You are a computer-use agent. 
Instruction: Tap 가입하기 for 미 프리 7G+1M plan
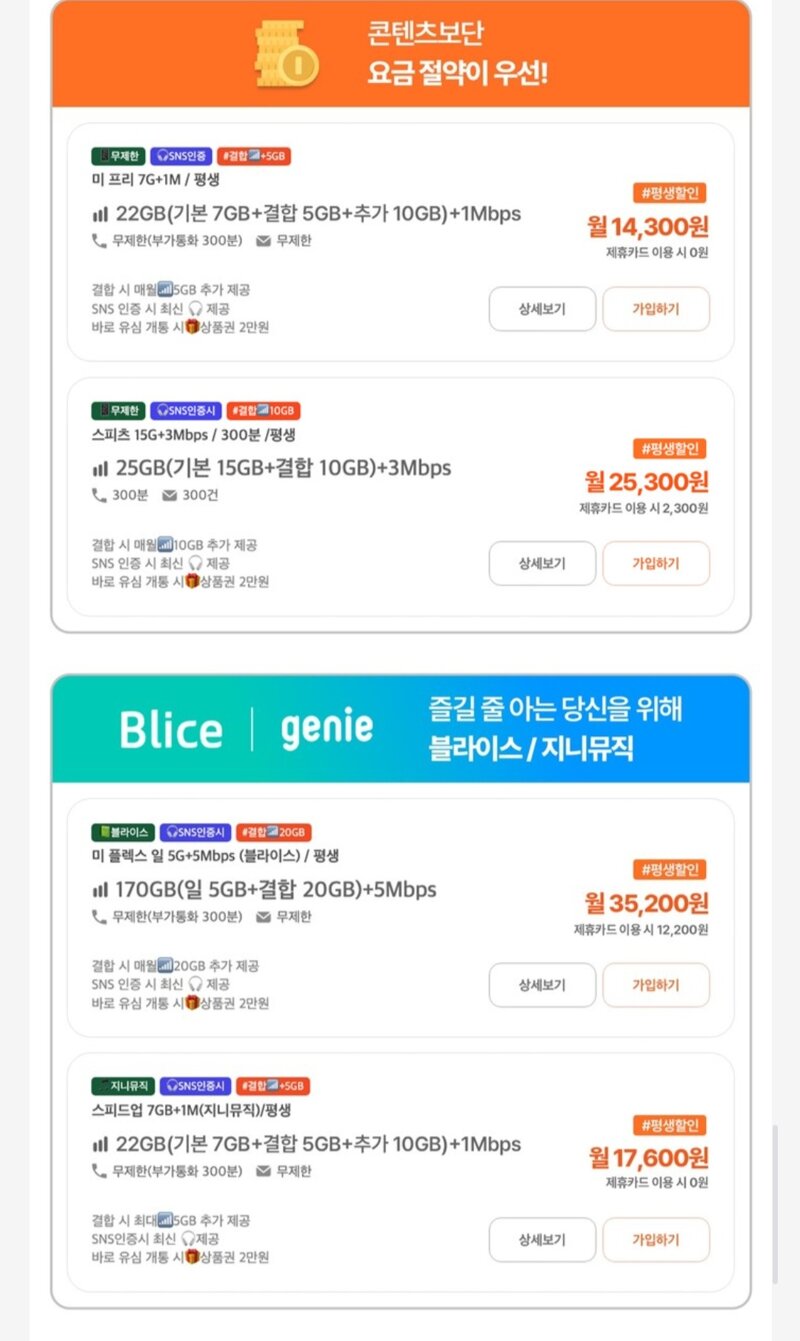655,309
